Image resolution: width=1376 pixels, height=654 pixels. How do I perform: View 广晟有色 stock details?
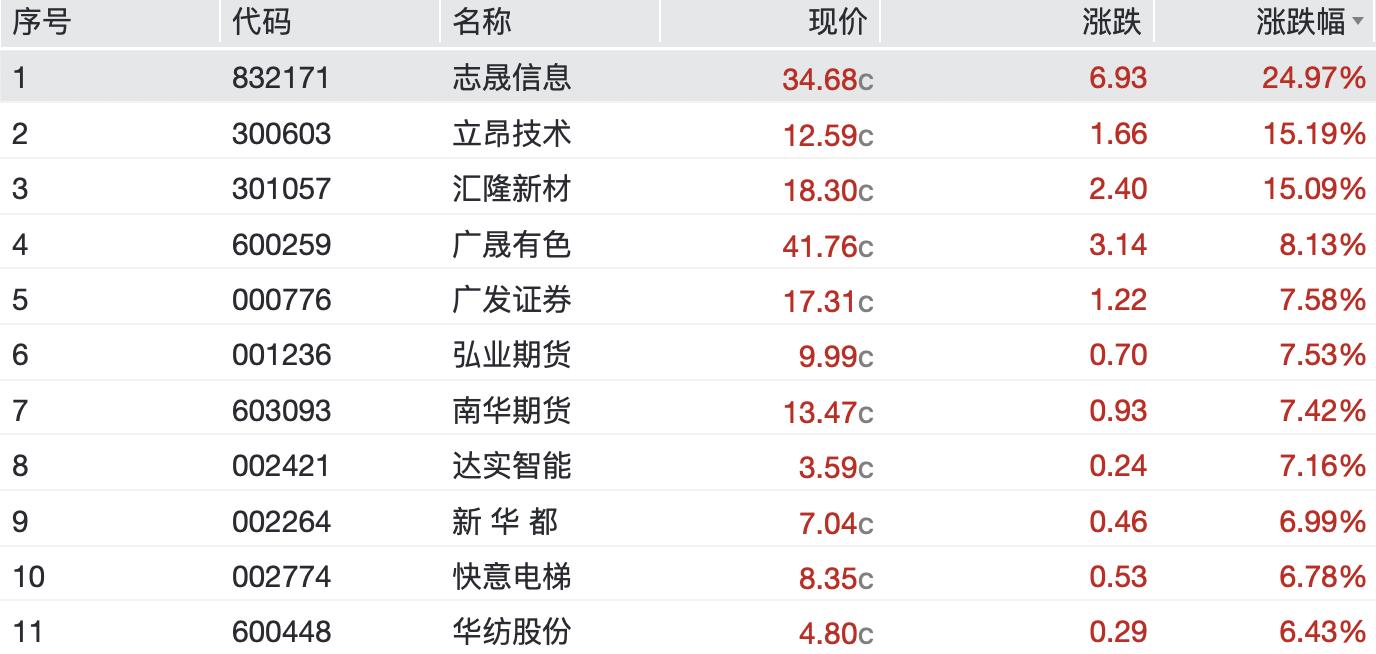click(x=511, y=245)
